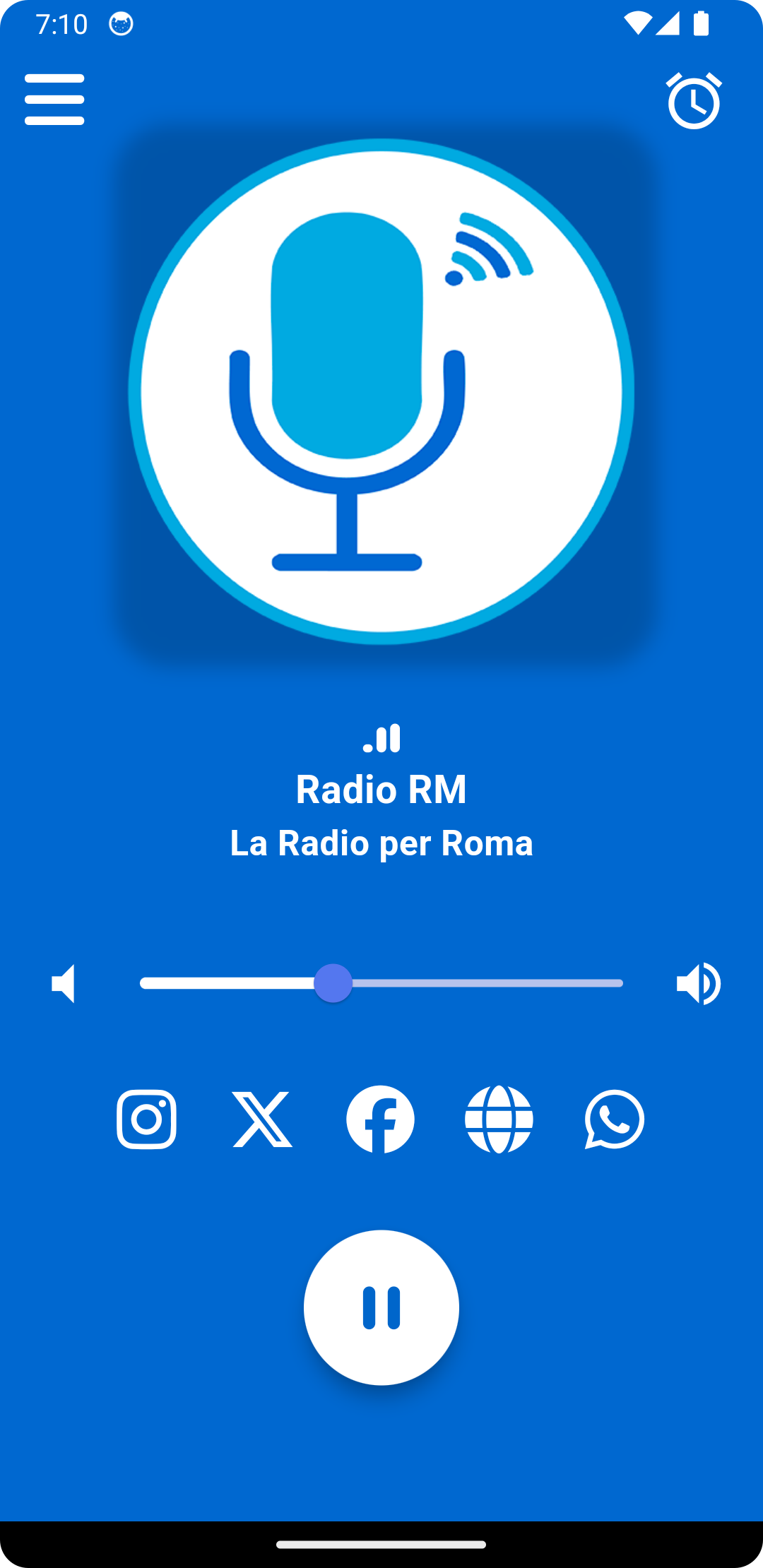Tap the volume slider track
The height and width of the screenshot is (1568, 763).
coord(381,983)
